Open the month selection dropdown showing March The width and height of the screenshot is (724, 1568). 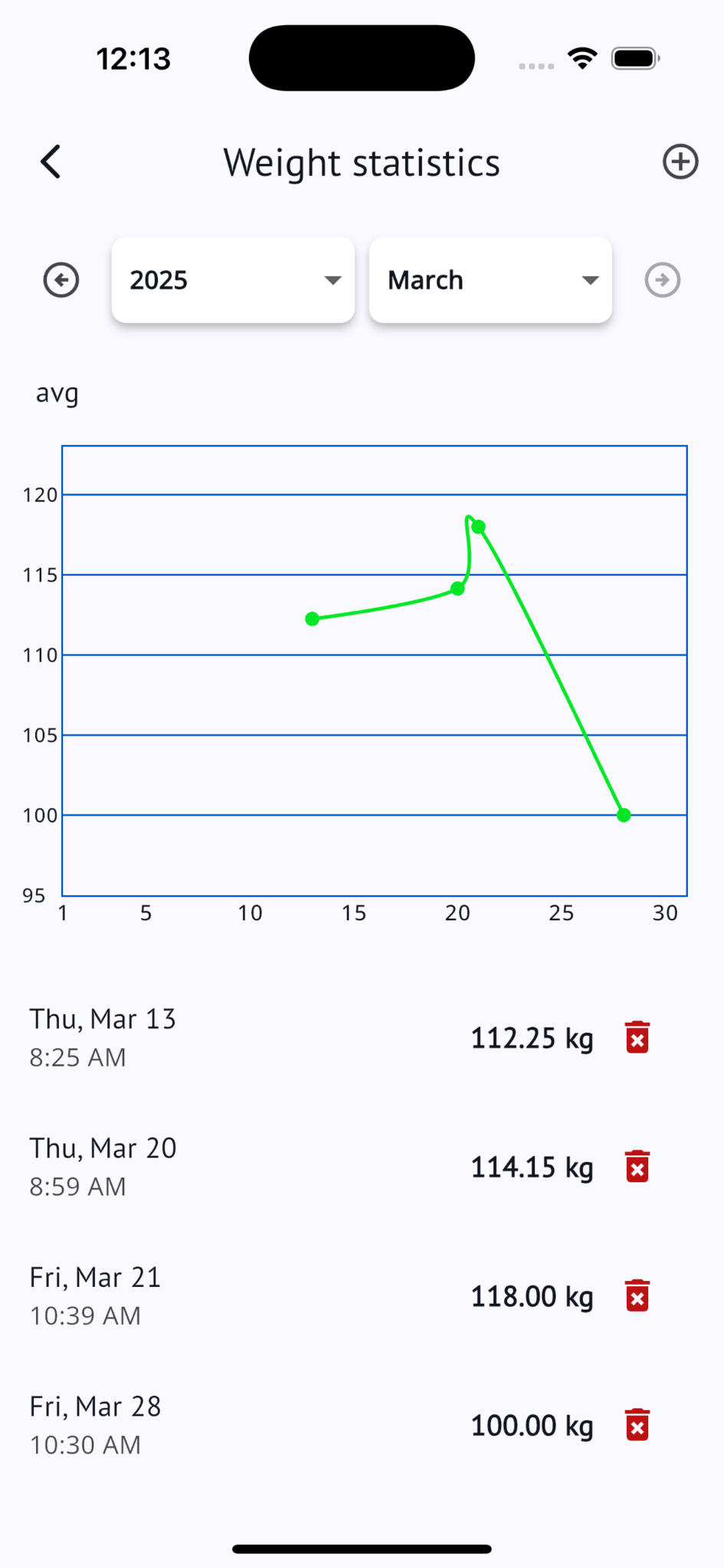tap(490, 280)
